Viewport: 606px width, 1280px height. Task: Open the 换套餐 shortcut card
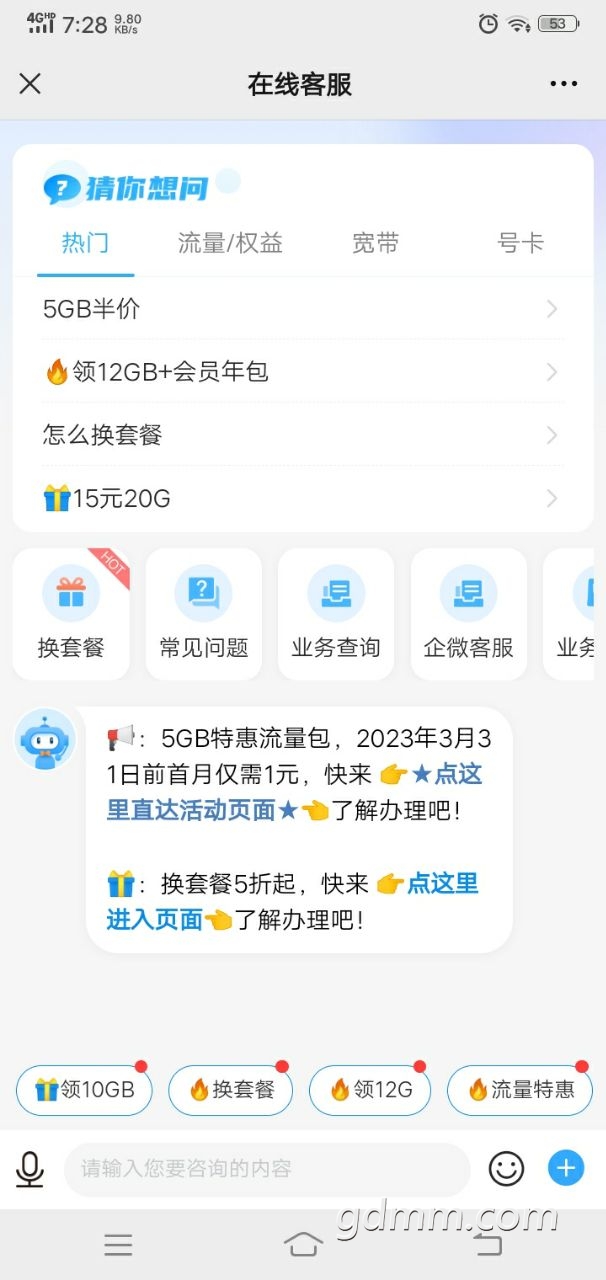(71, 613)
